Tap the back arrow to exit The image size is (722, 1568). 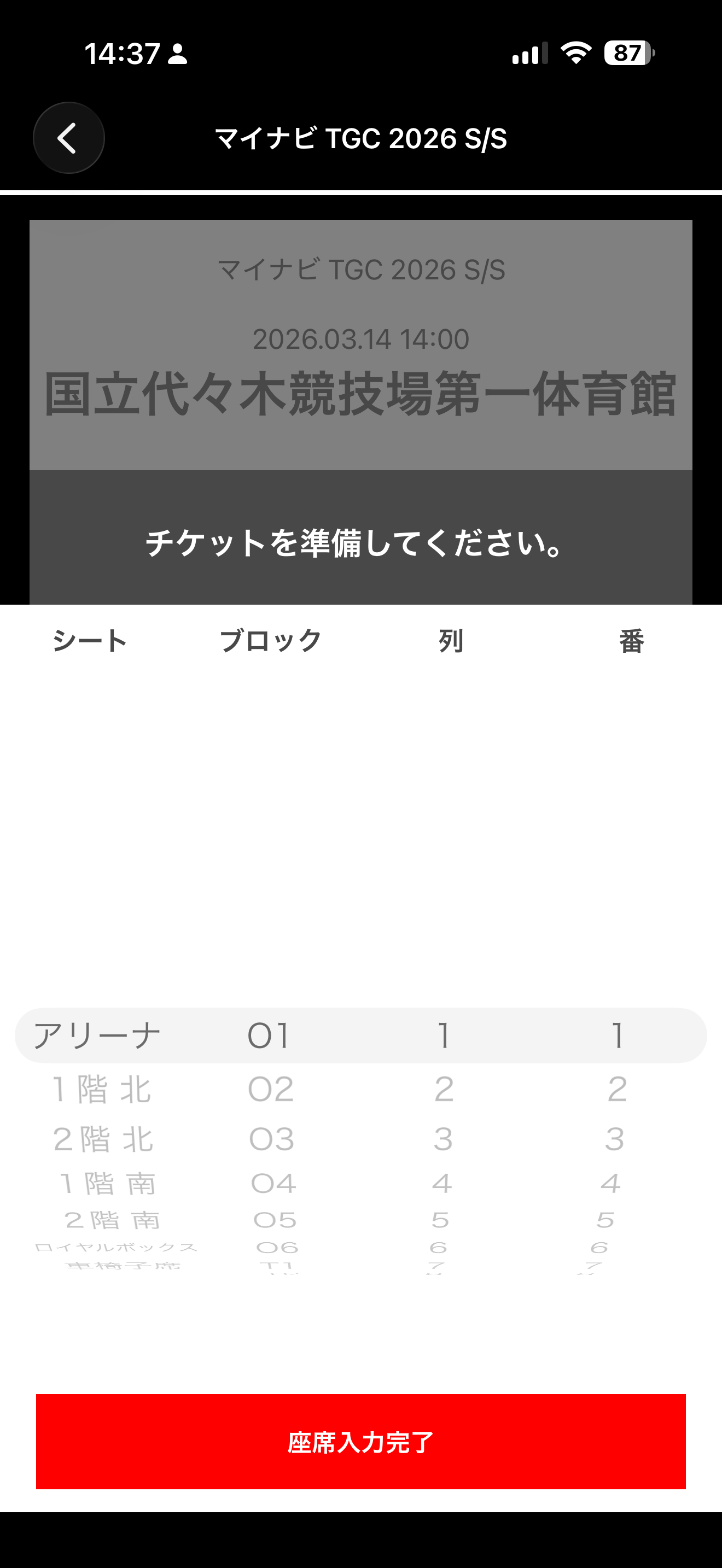coord(69,137)
